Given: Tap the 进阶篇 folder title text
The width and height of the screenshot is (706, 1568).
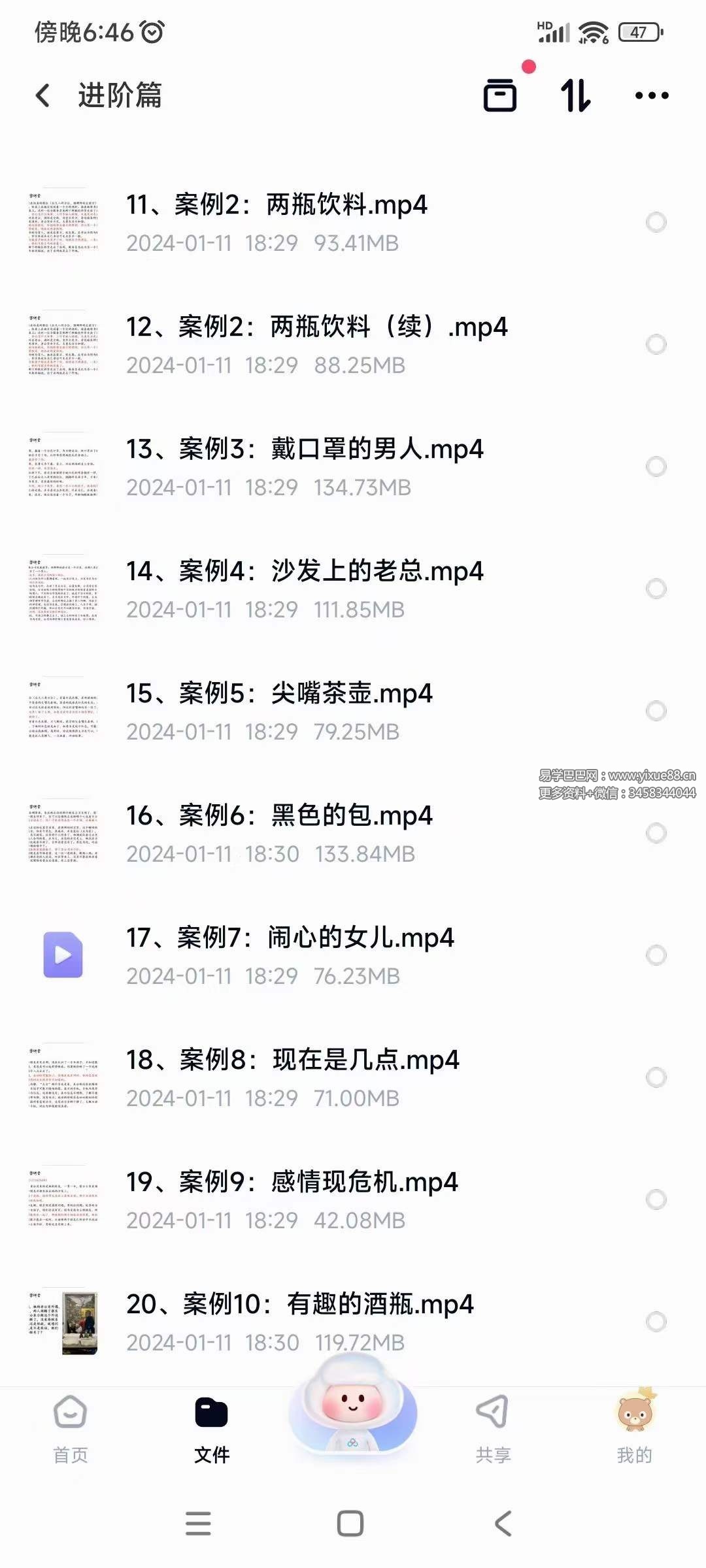Looking at the screenshot, I should [x=121, y=95].
